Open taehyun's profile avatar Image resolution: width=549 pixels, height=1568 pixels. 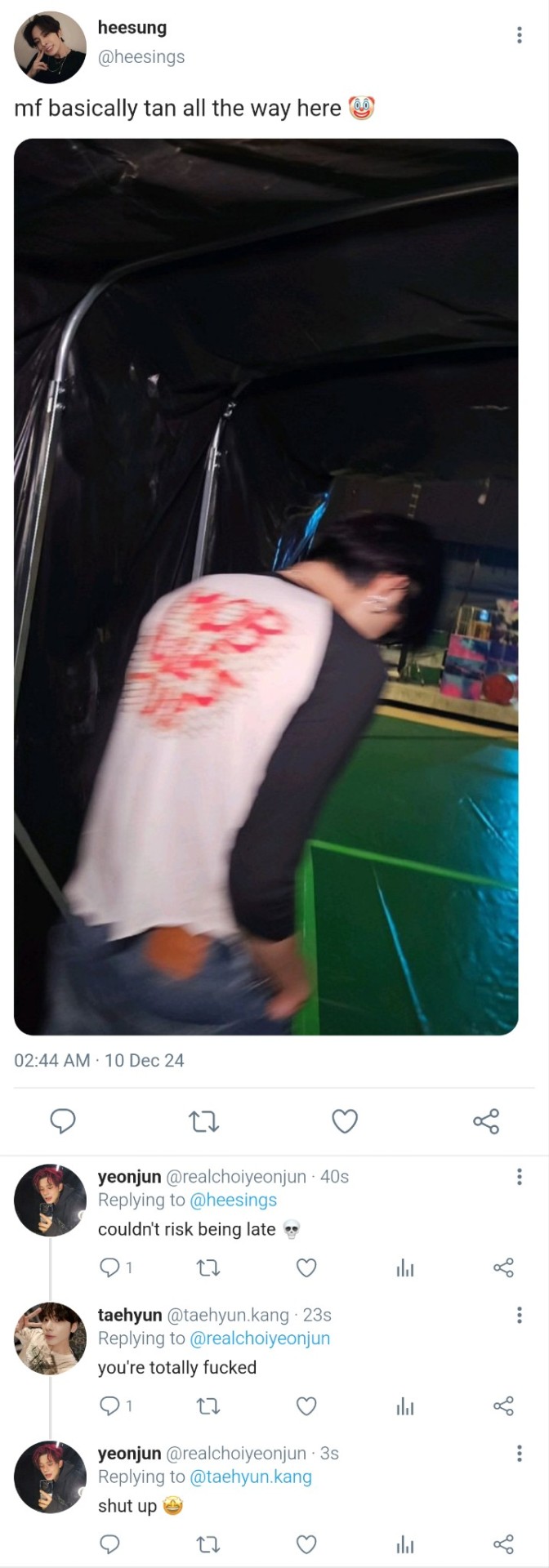50,1339
